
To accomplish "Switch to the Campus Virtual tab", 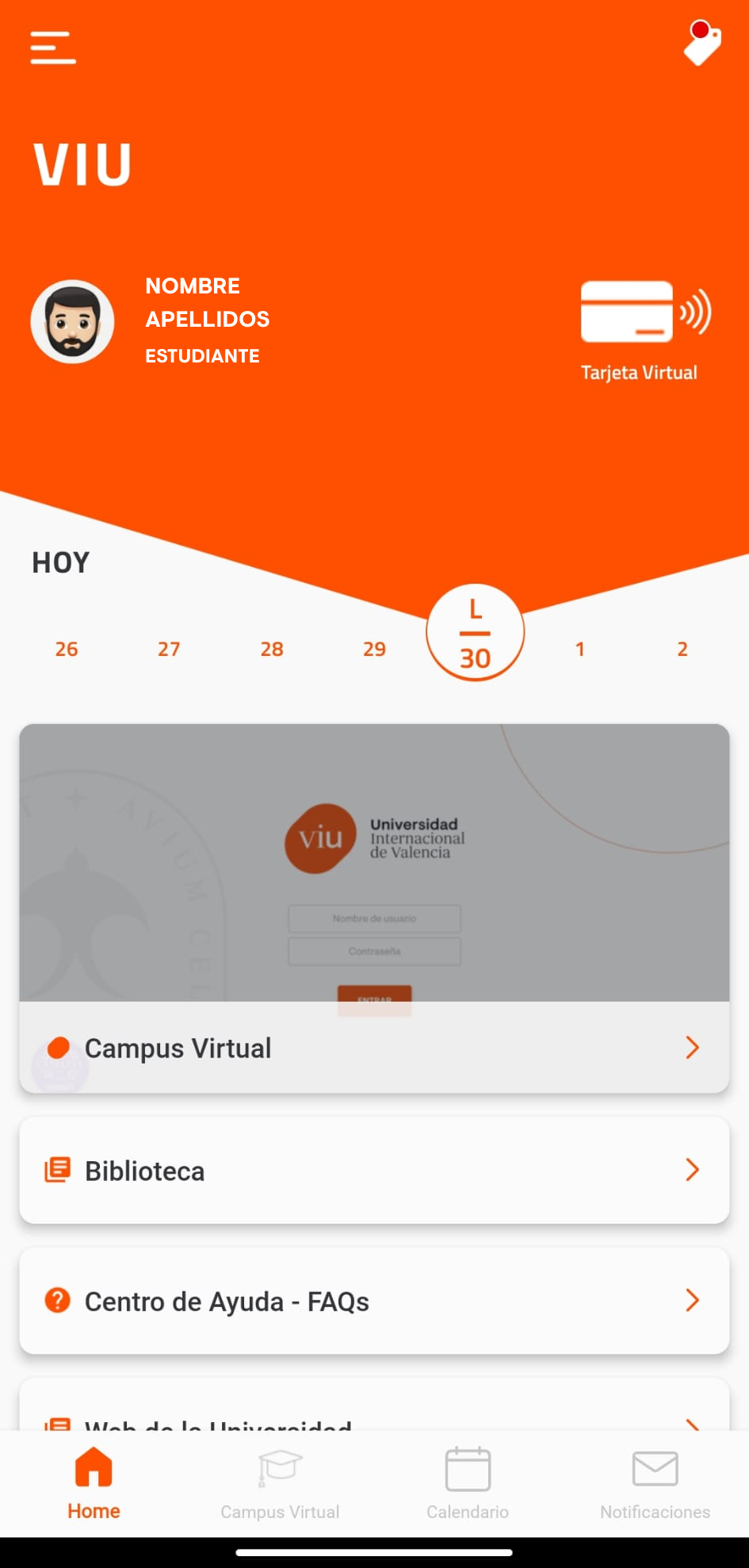I will [x=280, y=1483].
